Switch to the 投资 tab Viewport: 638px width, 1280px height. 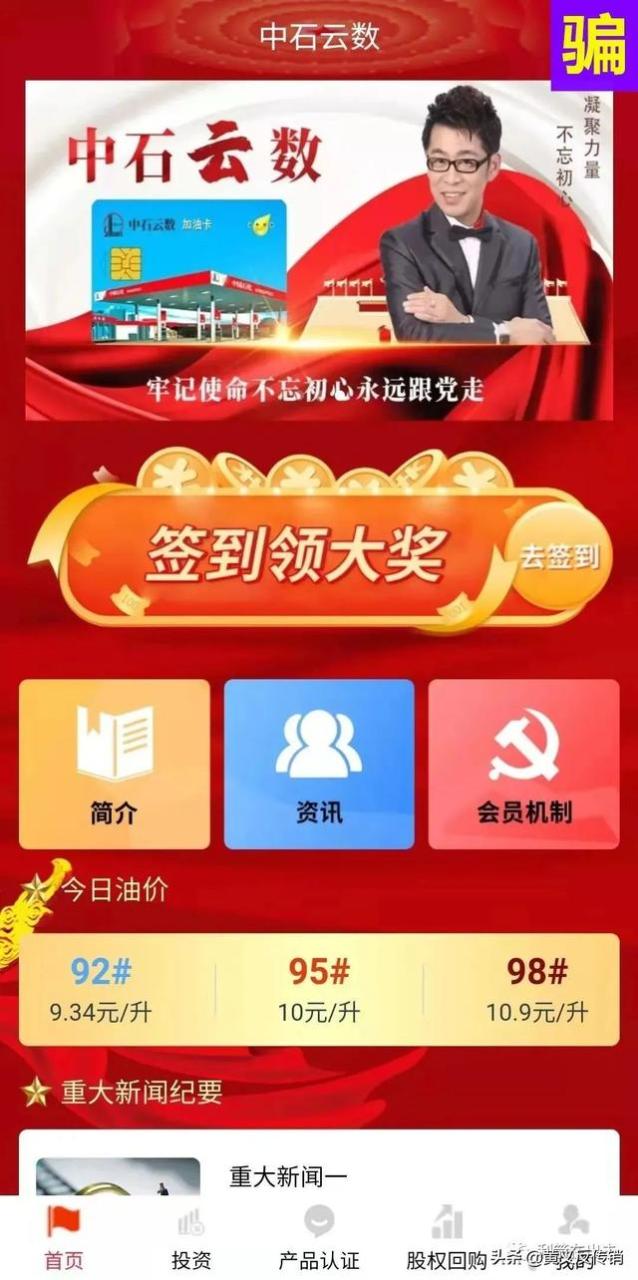click(191, 1238)
